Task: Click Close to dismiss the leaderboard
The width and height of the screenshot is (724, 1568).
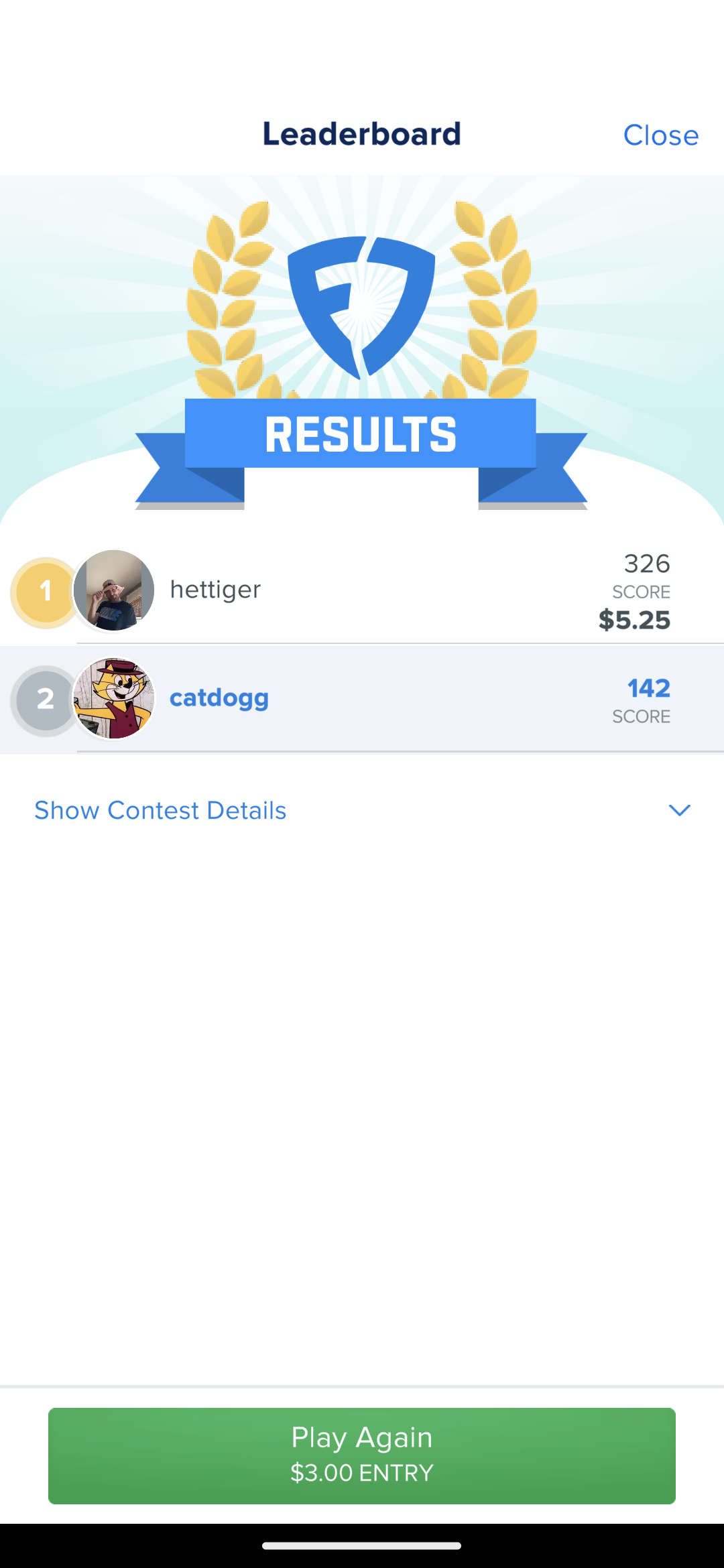Action: pyautogui.click(x=660, y=135)
